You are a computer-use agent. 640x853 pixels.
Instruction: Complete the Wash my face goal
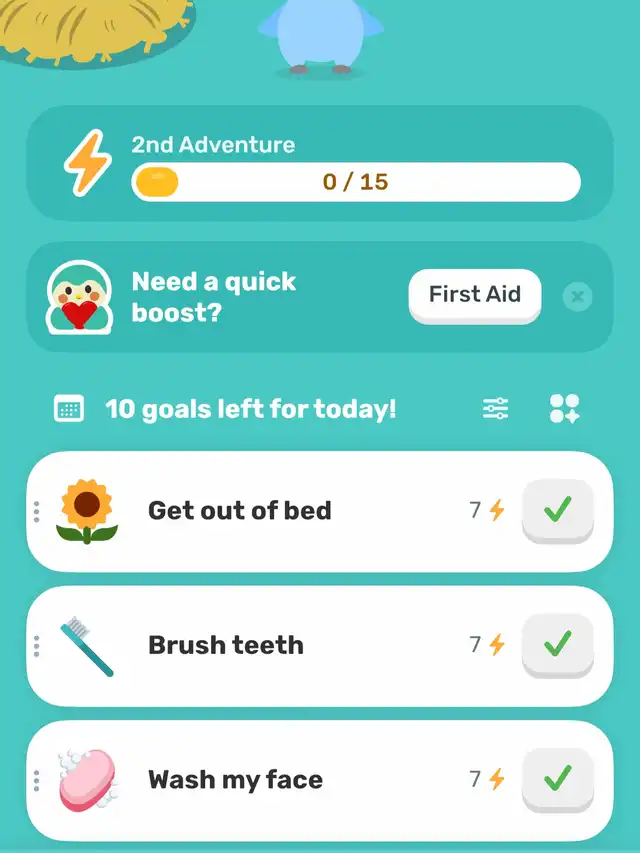pyautogui.click(x=557, y=779)
